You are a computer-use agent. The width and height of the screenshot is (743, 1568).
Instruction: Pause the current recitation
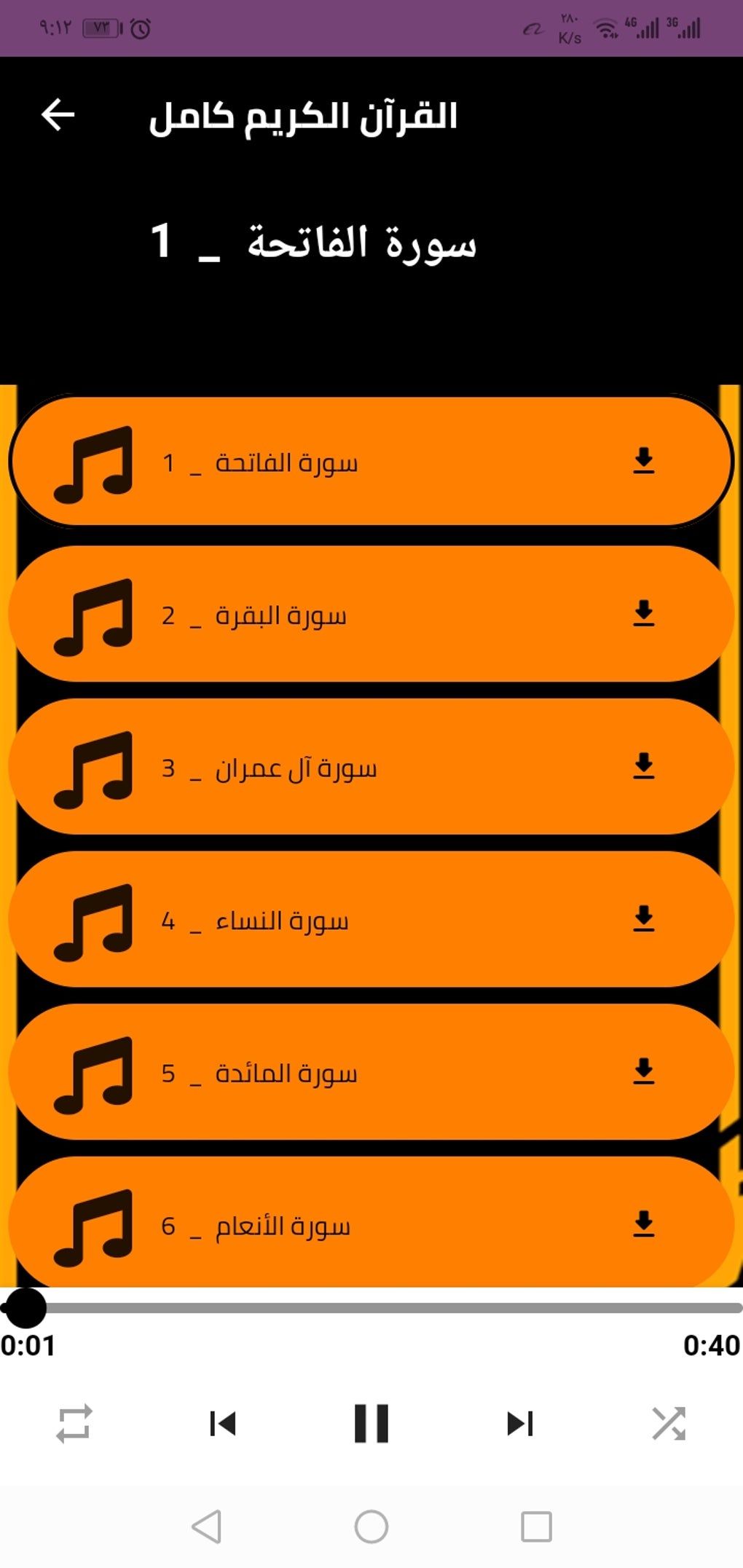371,1422
